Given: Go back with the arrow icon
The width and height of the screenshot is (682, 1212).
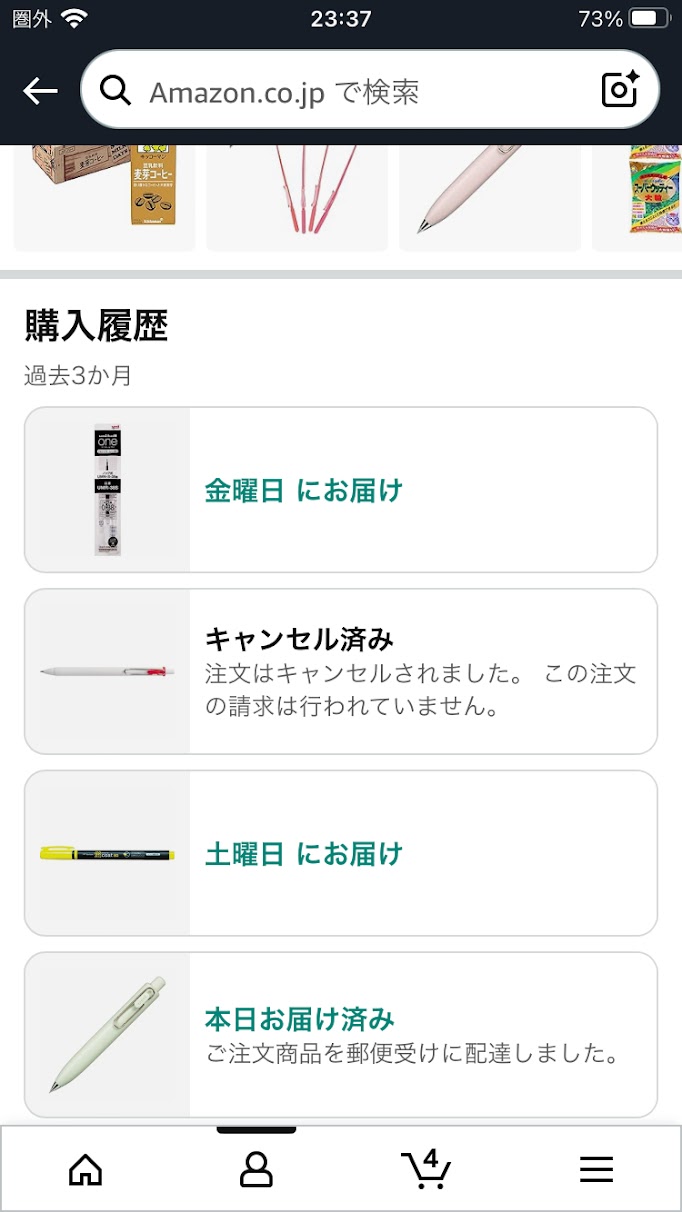Looking at the screenshot, I should click(x=40, y=91).
